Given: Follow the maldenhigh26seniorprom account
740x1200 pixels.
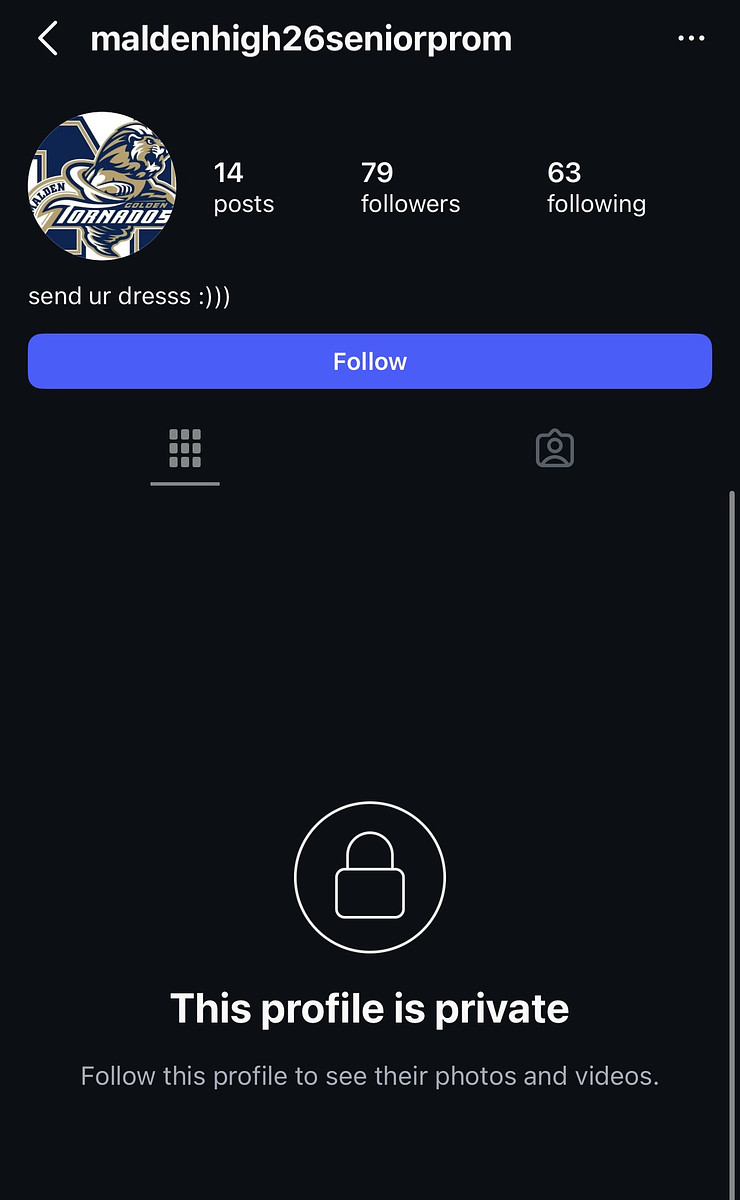Looking at the screenshot, I should 370,361.
